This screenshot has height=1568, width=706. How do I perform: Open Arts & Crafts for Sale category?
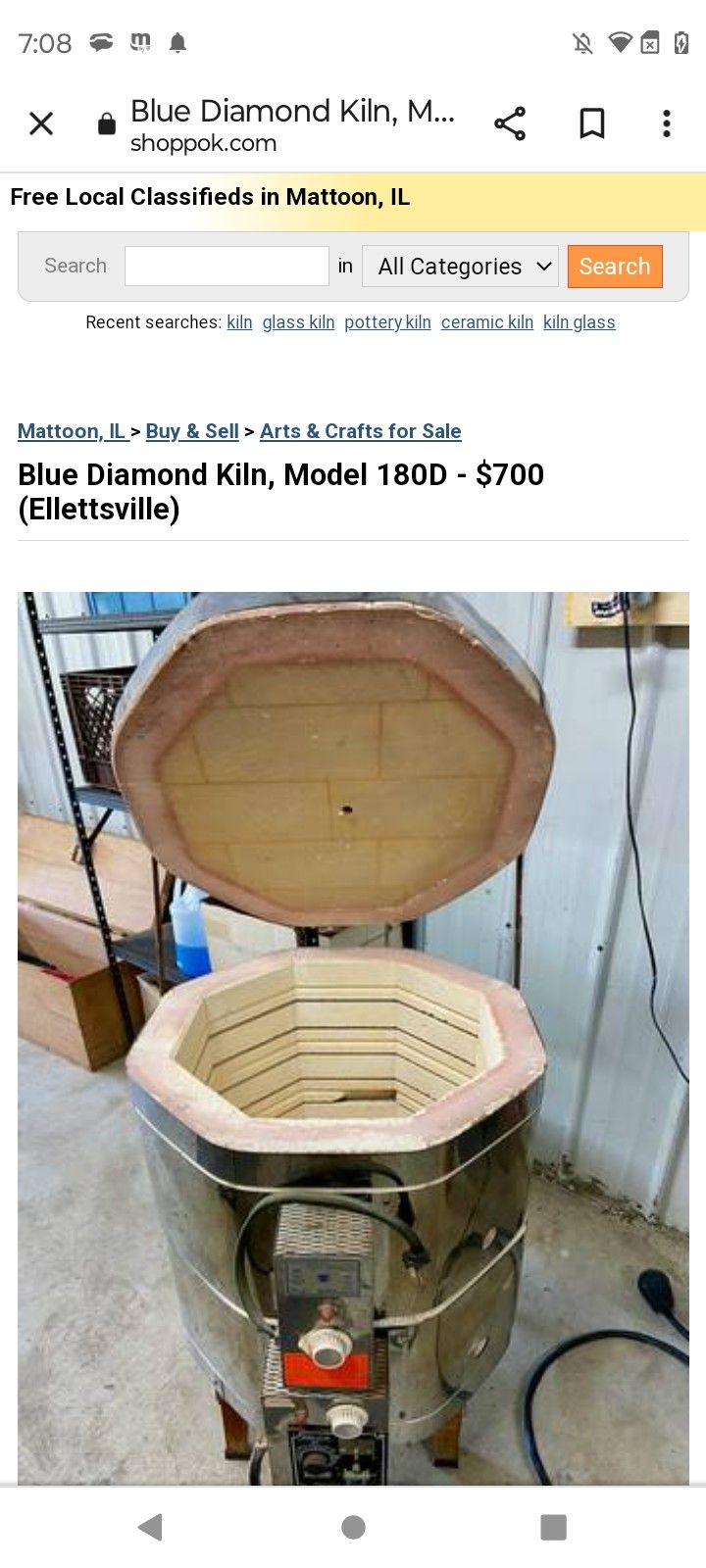[360, 431]
